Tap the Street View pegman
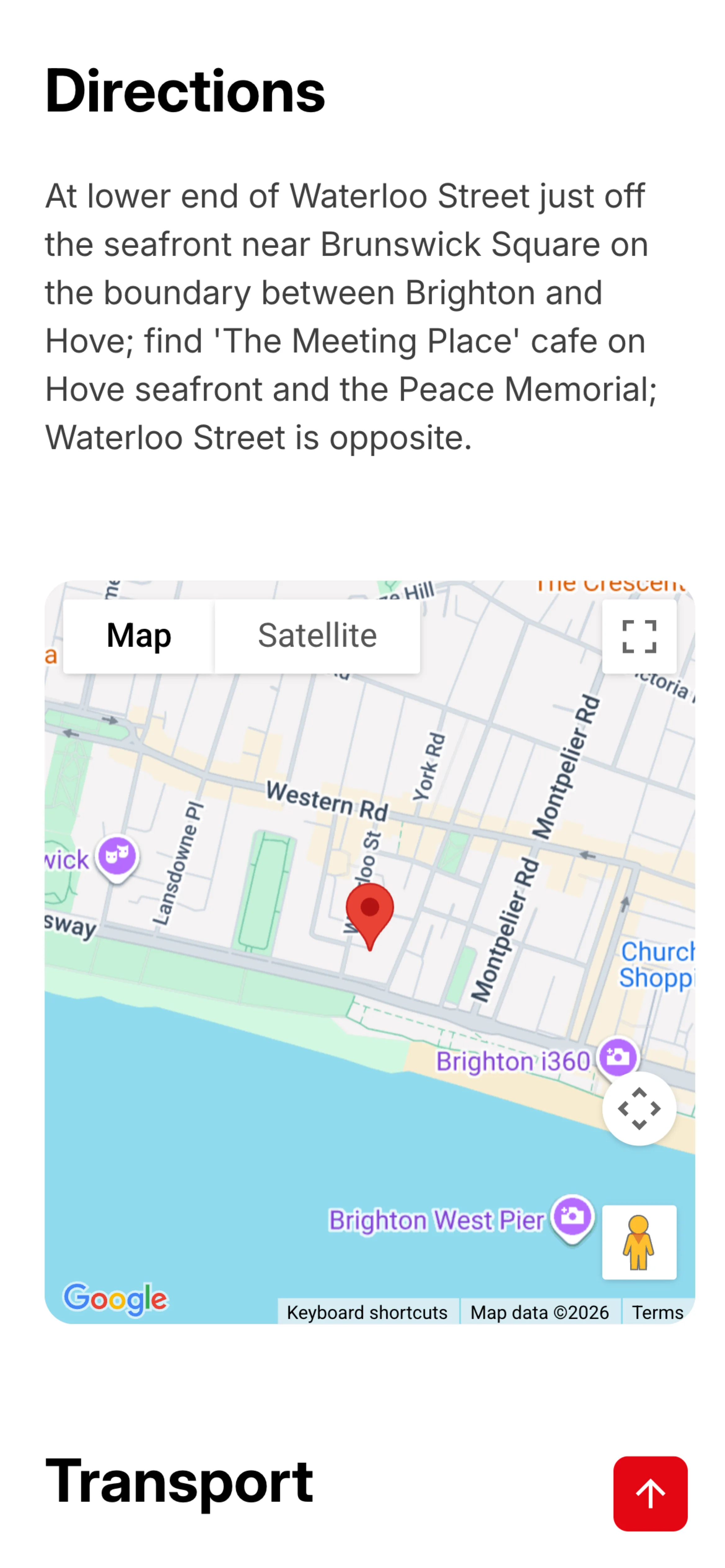725x1568 pixels. point(638,1242)
